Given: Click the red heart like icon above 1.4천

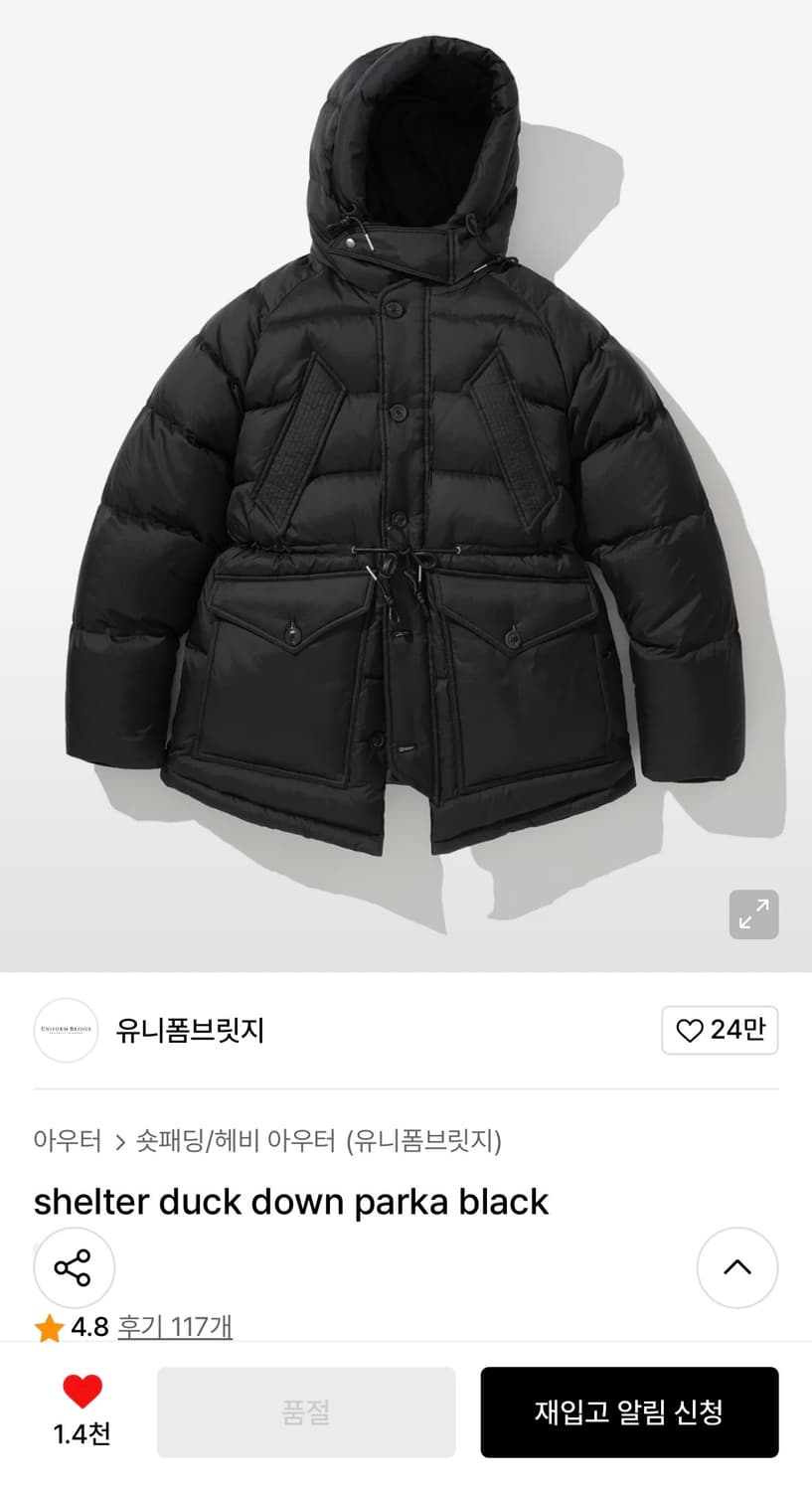Looking at the screenshot, I should tap(82, 1397).
